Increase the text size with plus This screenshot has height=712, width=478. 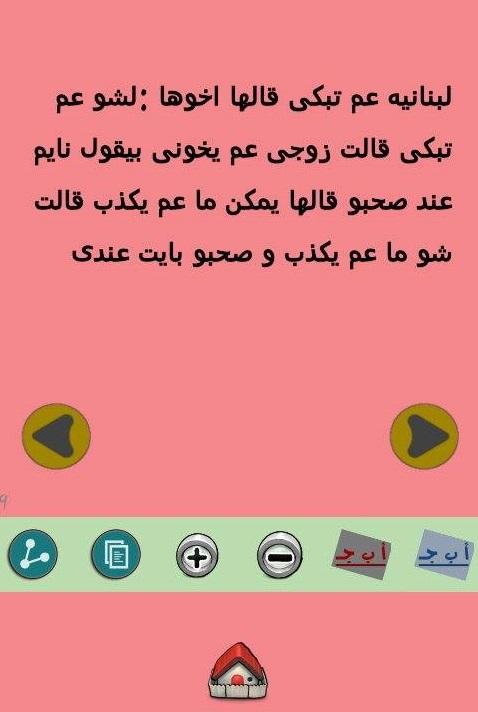pyautogui.click(x=197, y=555)
